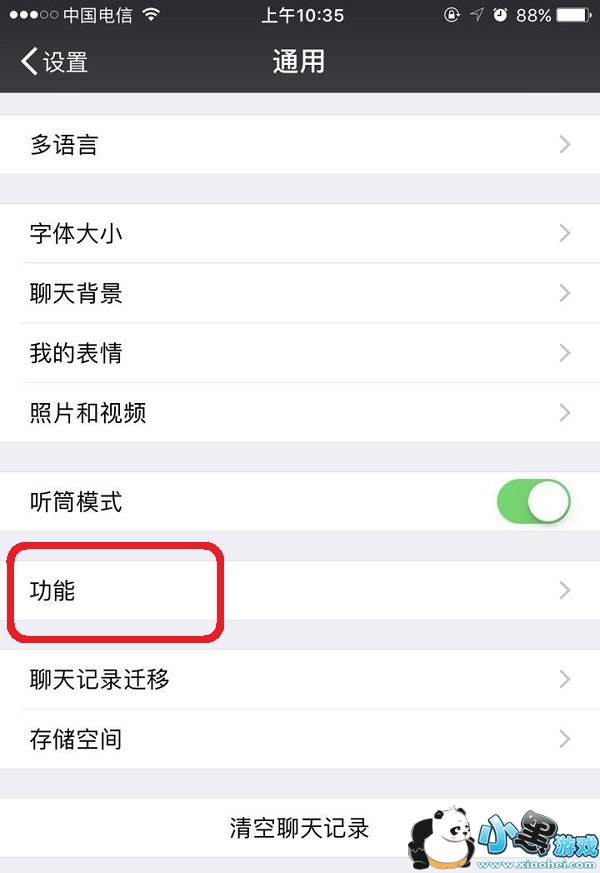Screen dimensions: 600x873
Task: Open 存储空间
Action: [300, 739]
